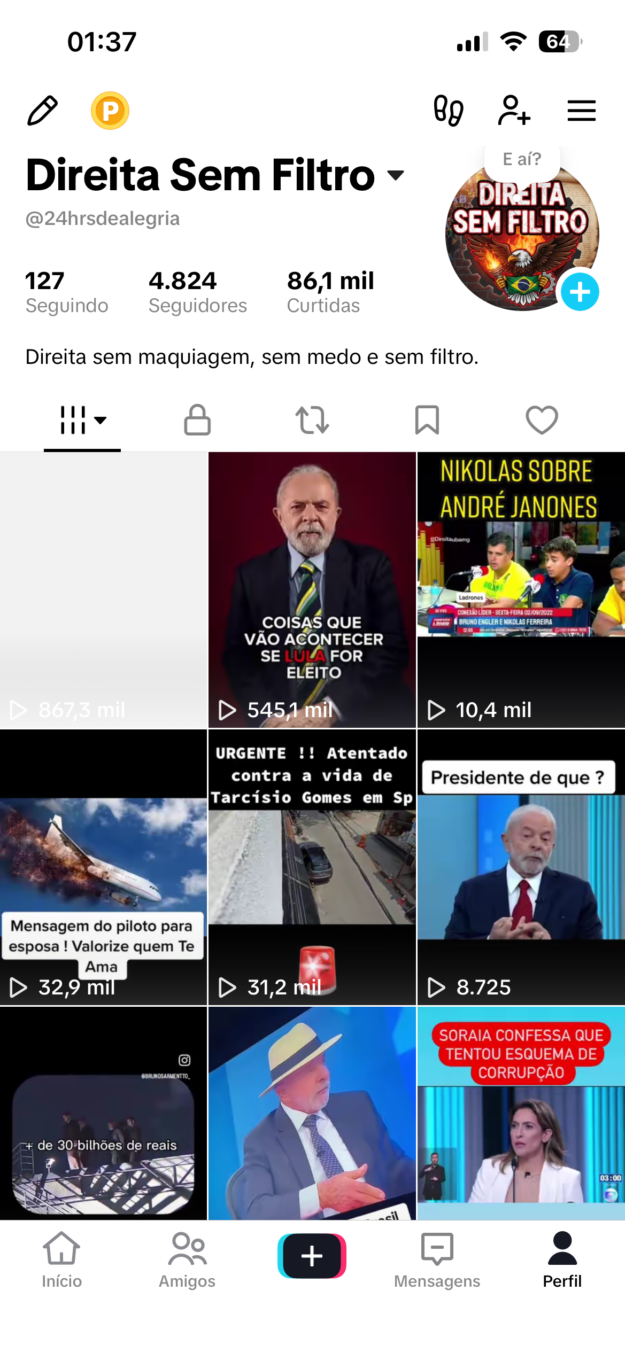Switch to the reposts tab
This screenshot has width=625, height=1353.
click(x=312, y=420)
